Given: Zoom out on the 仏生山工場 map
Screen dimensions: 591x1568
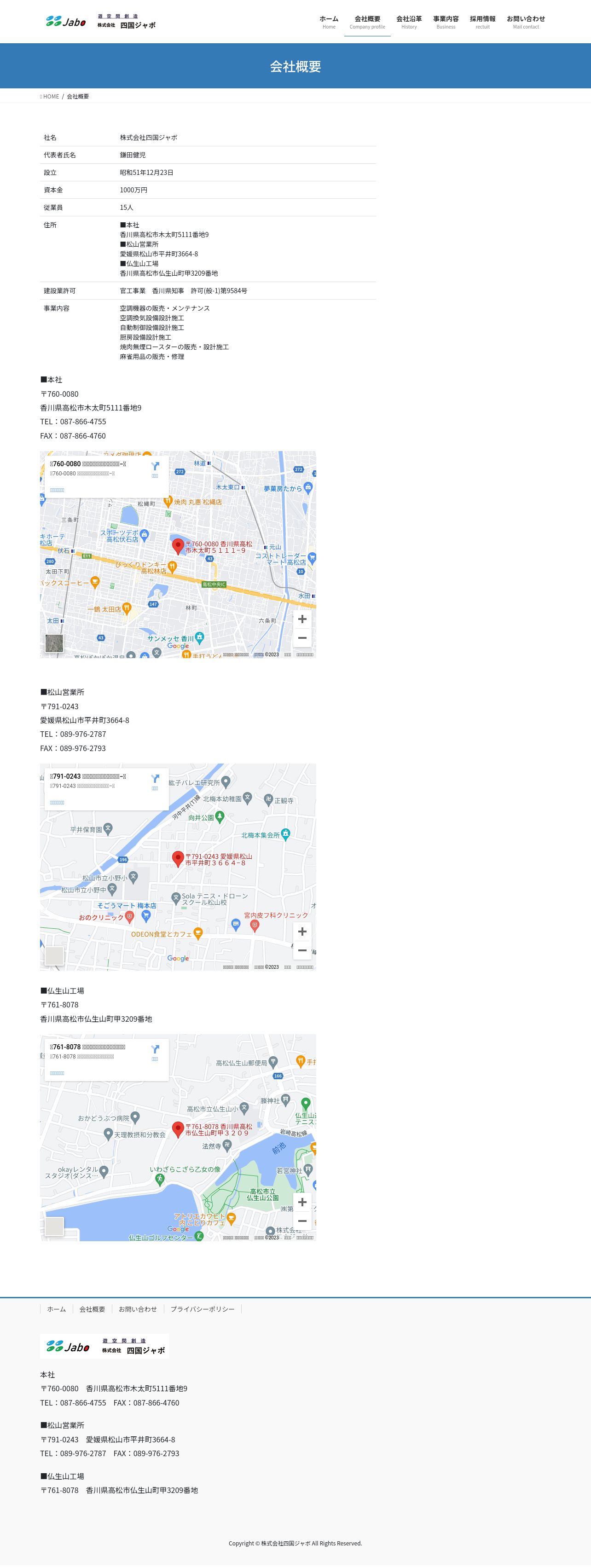Looking at the screenshot, I should pos(302,1221).
